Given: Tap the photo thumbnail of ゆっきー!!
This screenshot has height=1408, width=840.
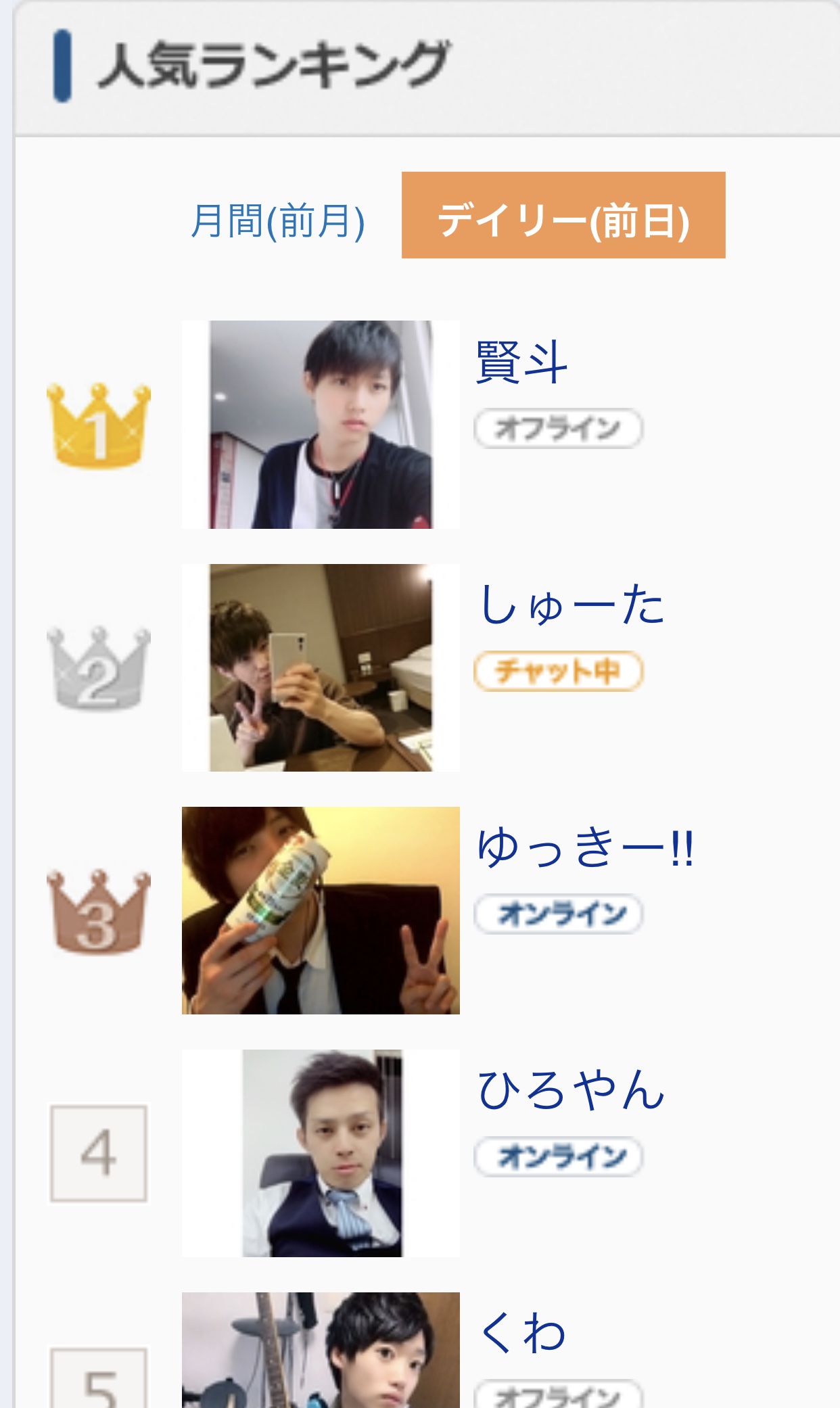Looking at the screenshot, I should click(321, 910).
